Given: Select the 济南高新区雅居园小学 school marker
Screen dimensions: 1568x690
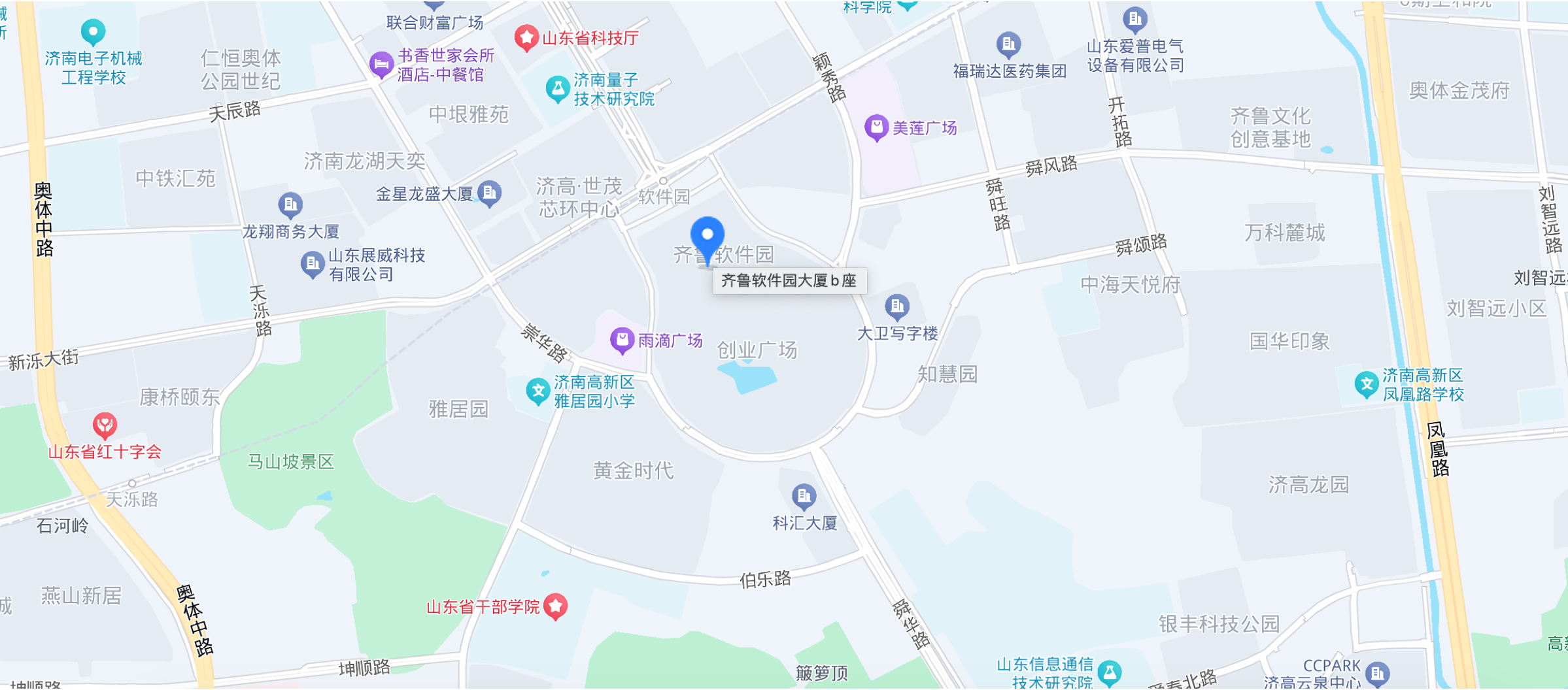Looking at the screenshot, I should tap(538, 391).
